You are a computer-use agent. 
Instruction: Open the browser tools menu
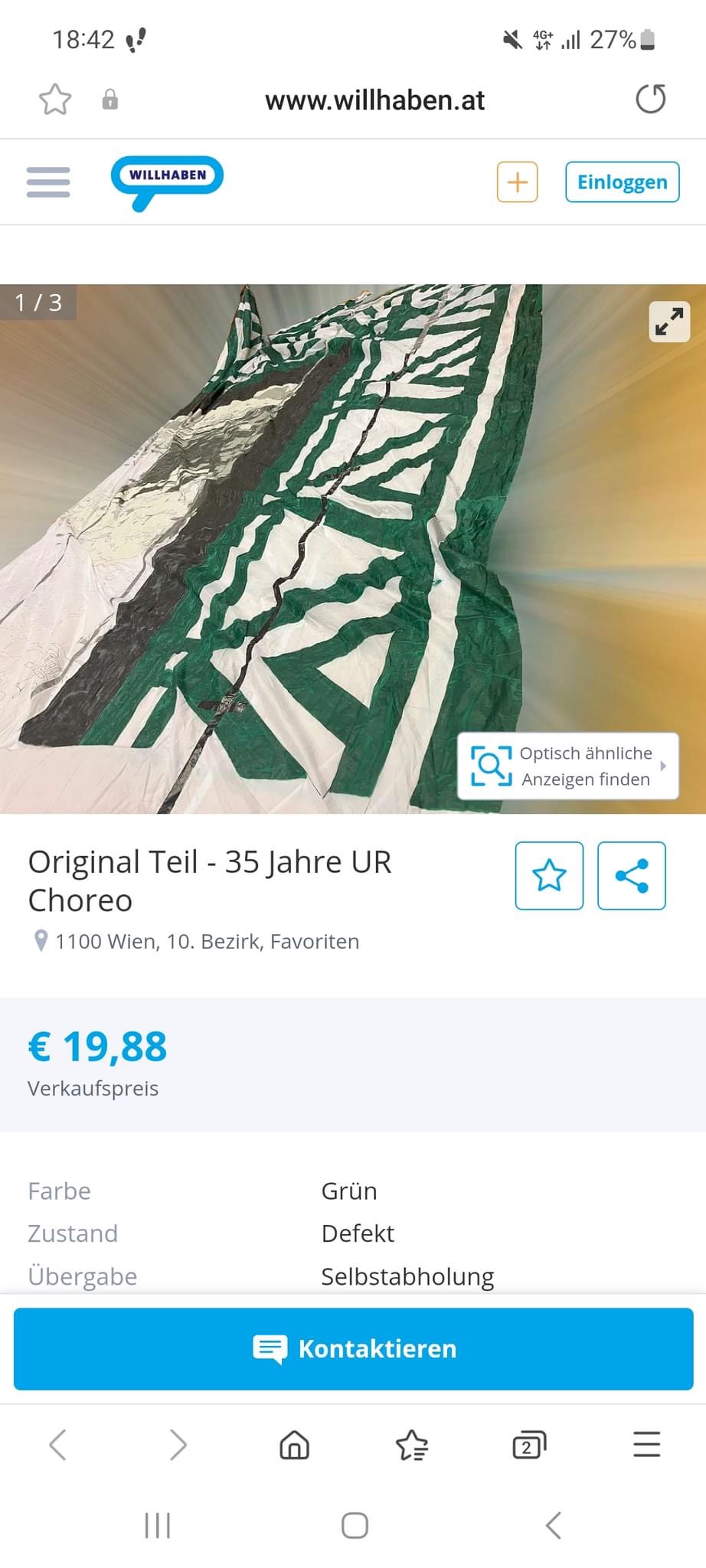[x=647, y=1445]
